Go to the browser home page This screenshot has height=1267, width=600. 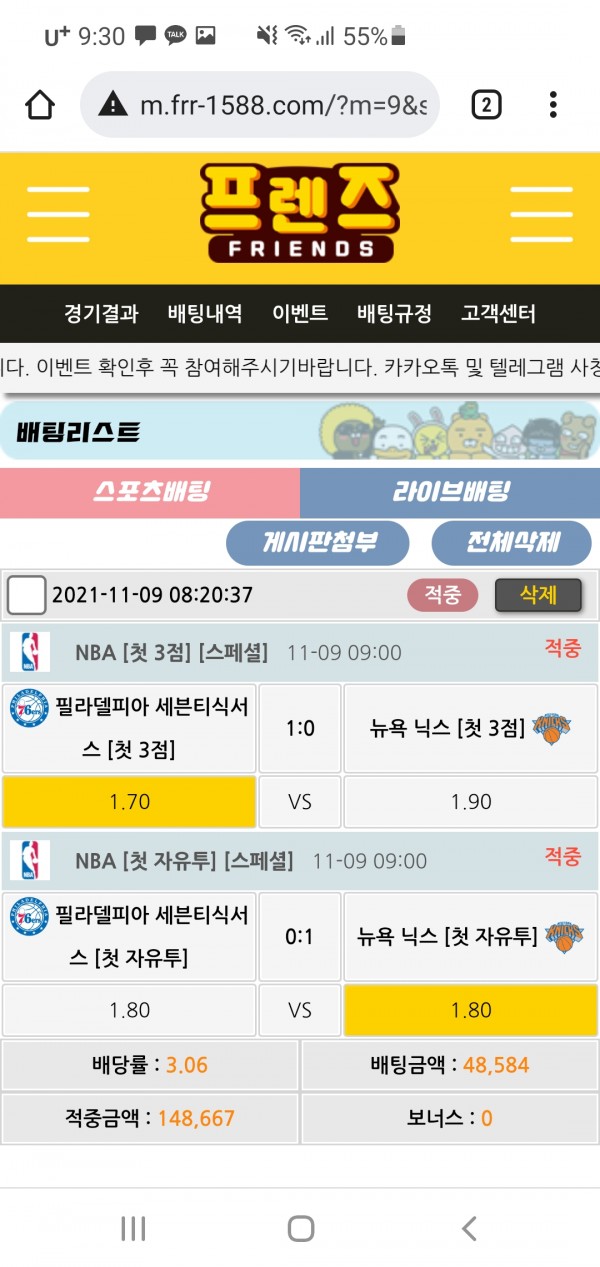(40, 104)
